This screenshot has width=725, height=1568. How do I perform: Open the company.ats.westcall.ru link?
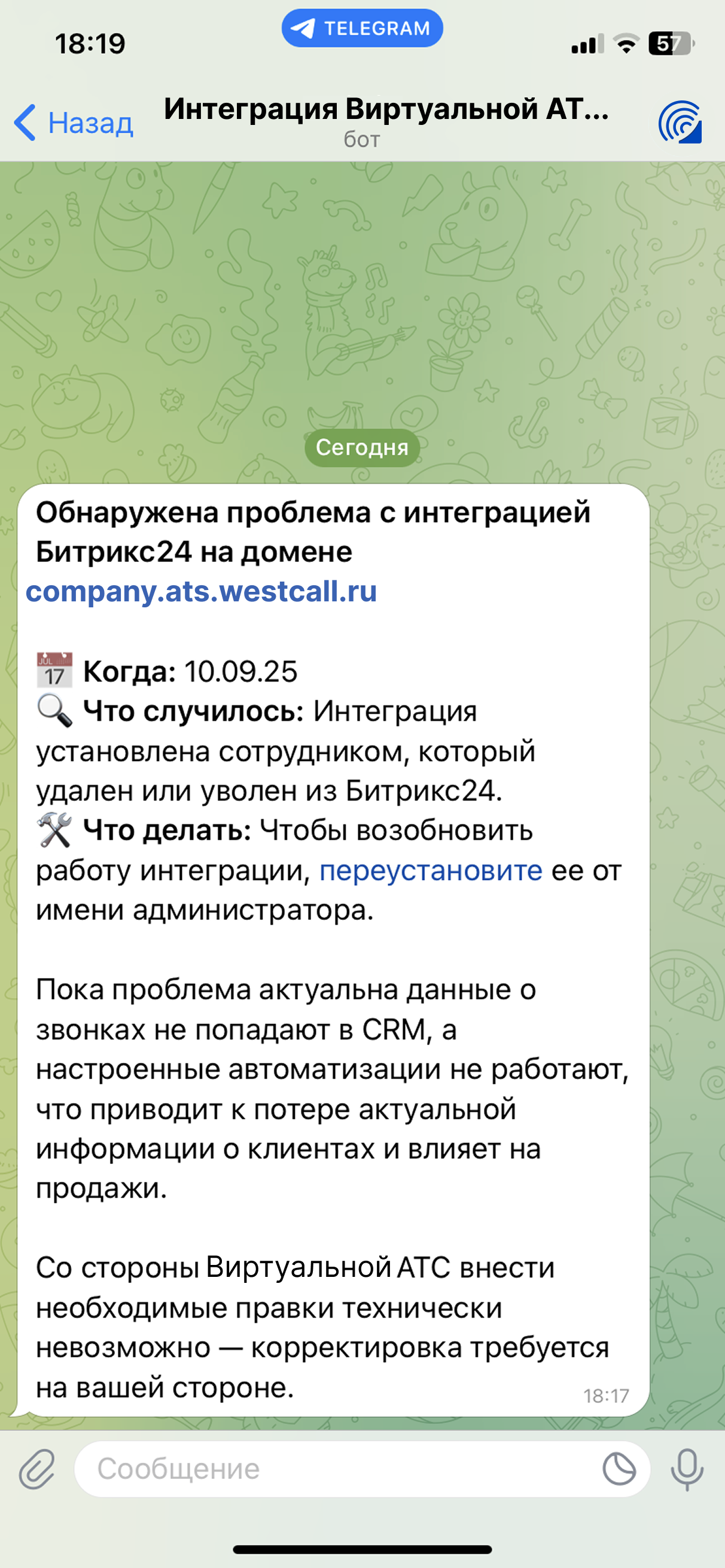(x=202, y=592)
